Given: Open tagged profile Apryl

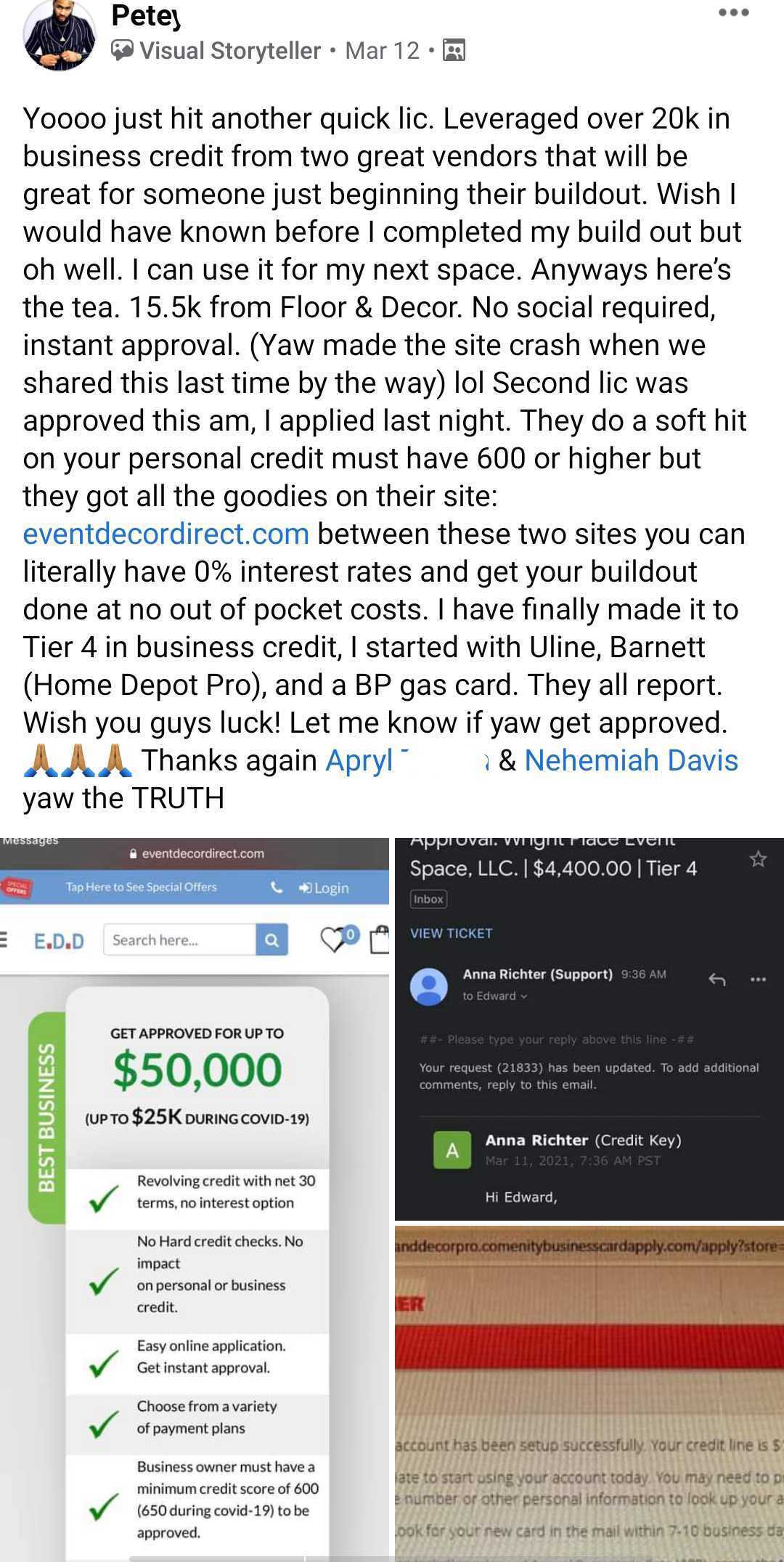Looking at the screenshot, I should 360,761.
